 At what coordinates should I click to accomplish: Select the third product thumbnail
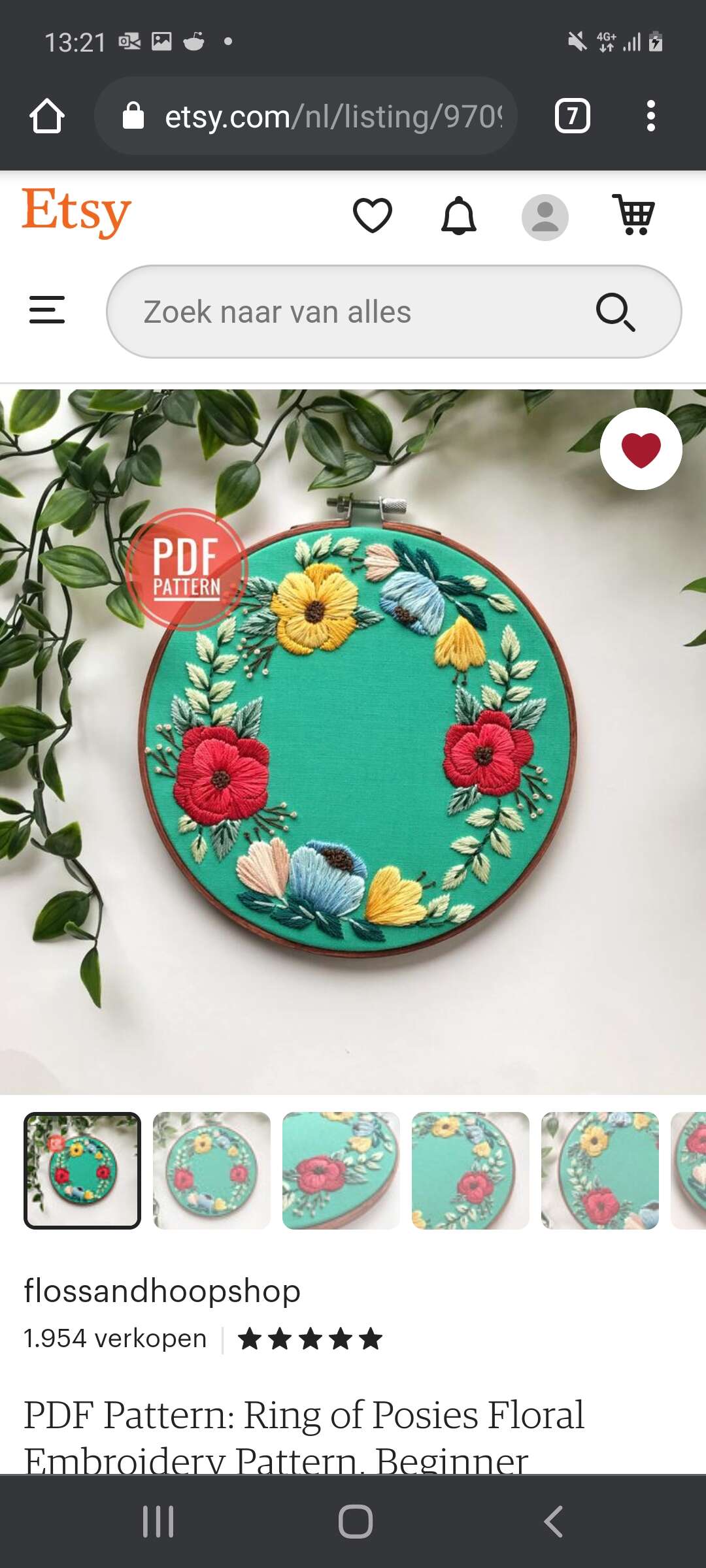click(x=341, y=1171)
